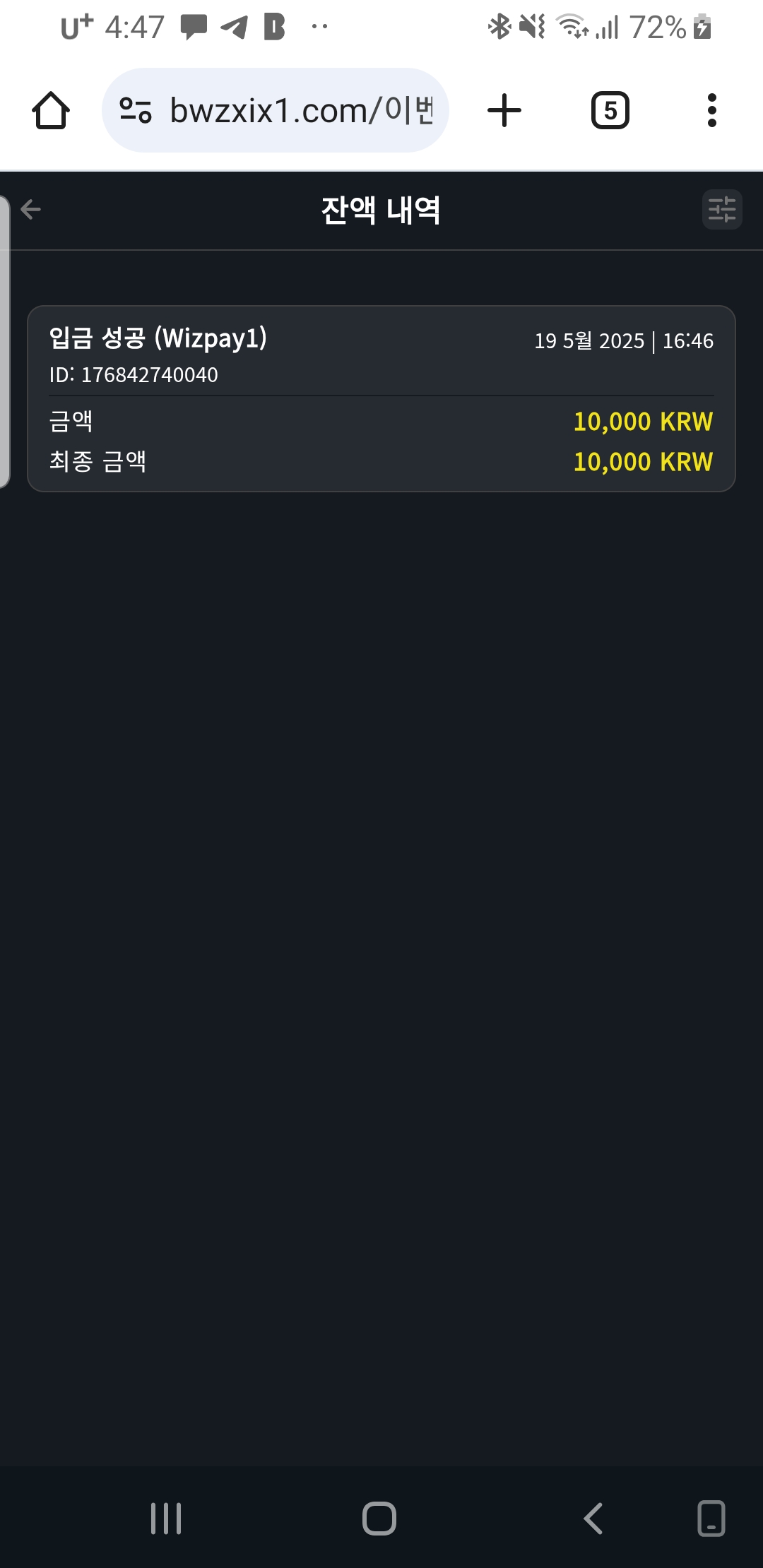Open the filter settings icon
The height and width of the screenshot is (1568, 763).
click(721, 210)
